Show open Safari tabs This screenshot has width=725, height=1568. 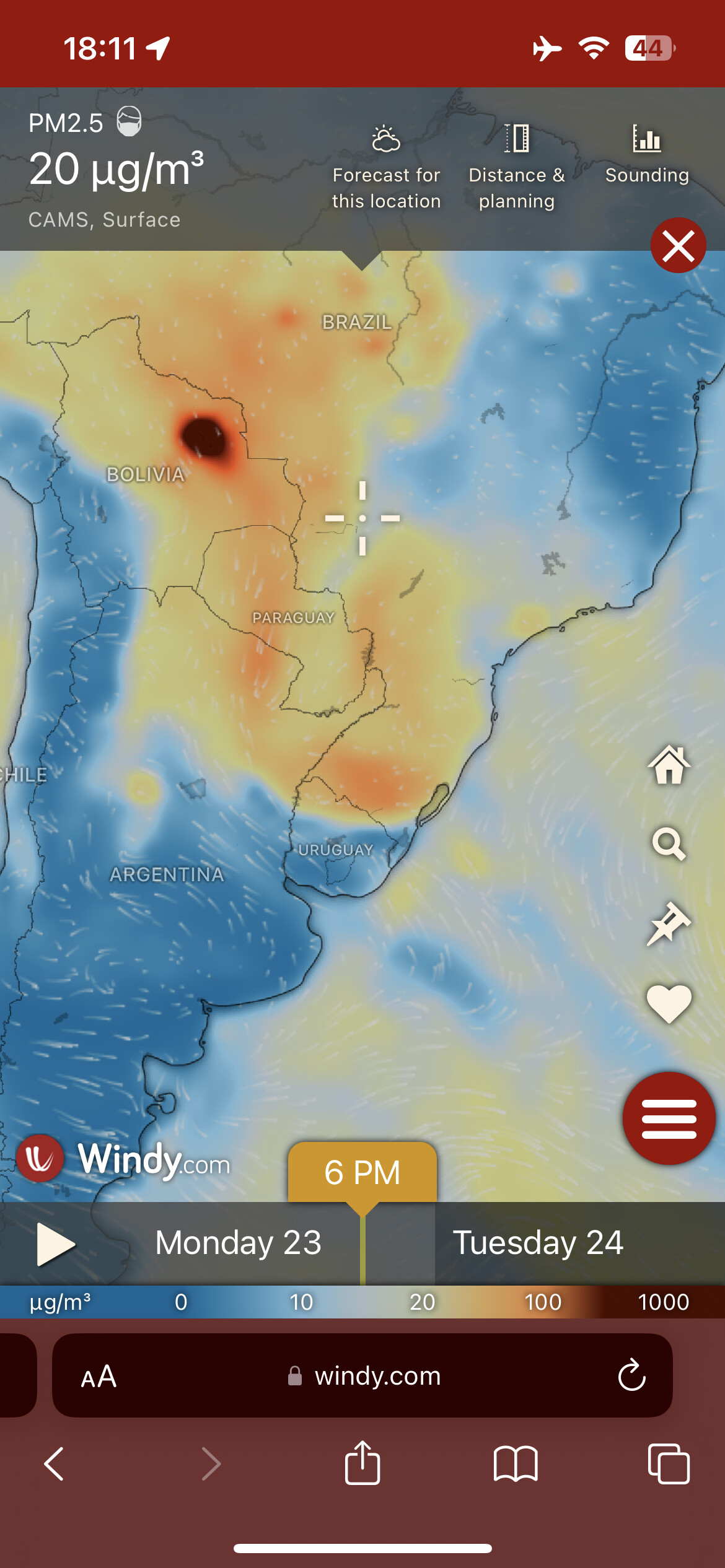pyautogui.click(x=668, y=1464)
